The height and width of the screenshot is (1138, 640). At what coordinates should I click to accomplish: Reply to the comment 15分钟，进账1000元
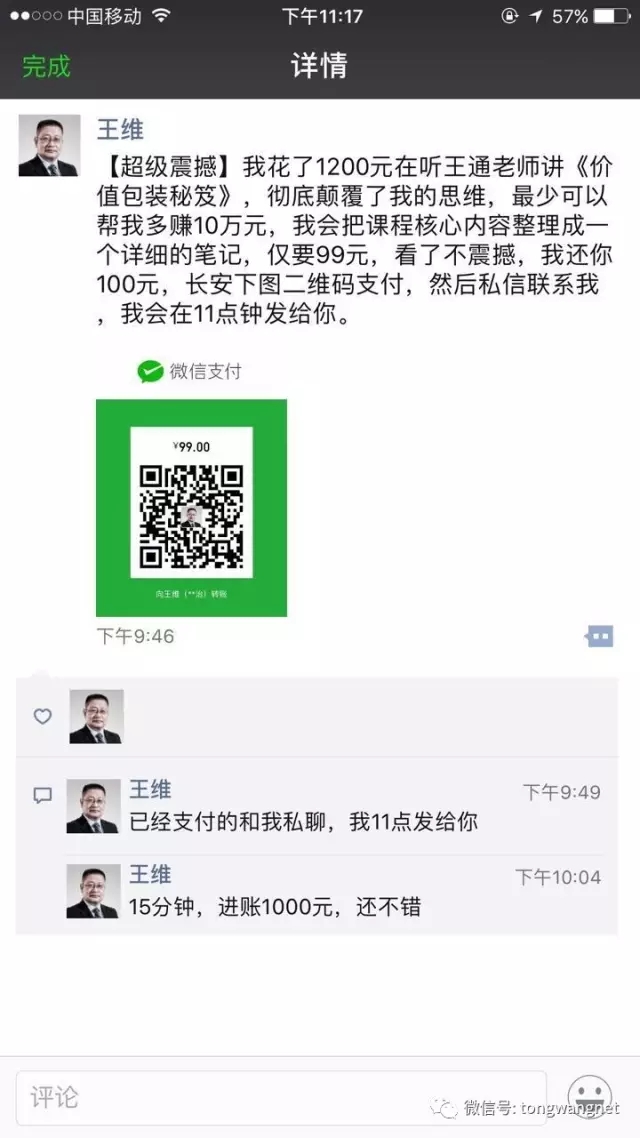pos(275,907)
